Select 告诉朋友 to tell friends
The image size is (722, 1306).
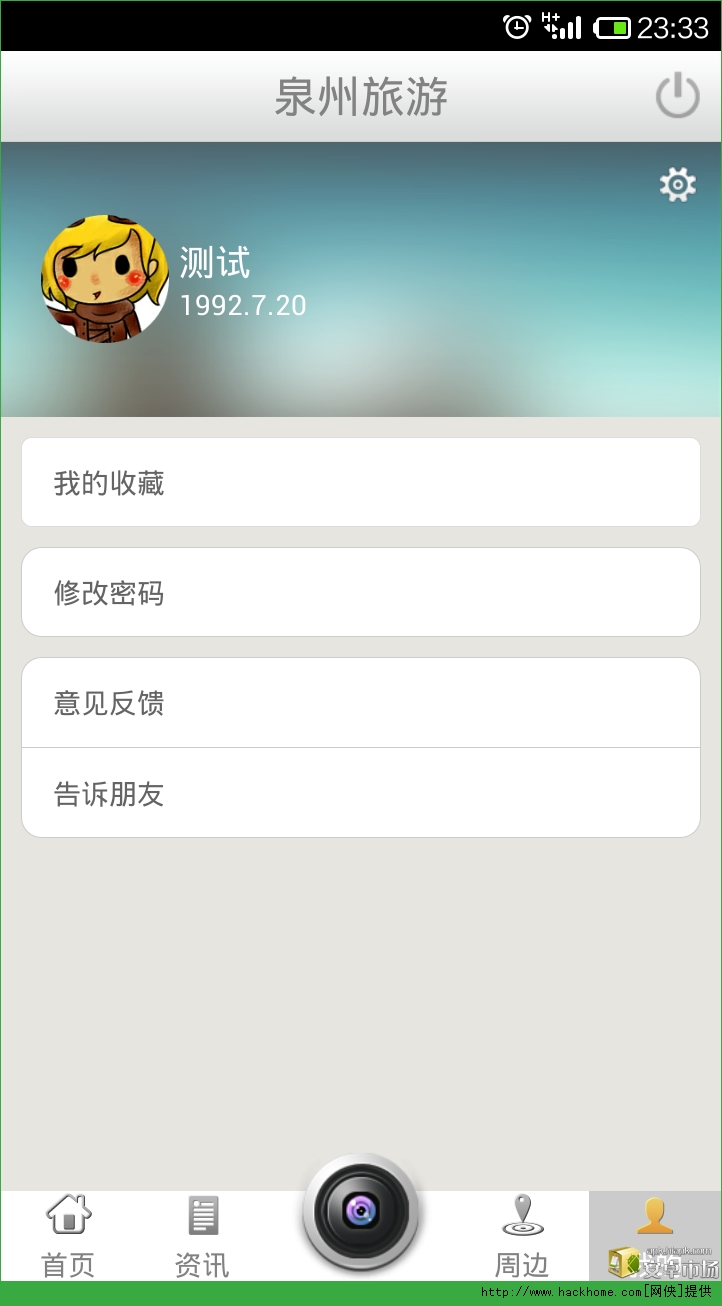(x=360, y=794)
